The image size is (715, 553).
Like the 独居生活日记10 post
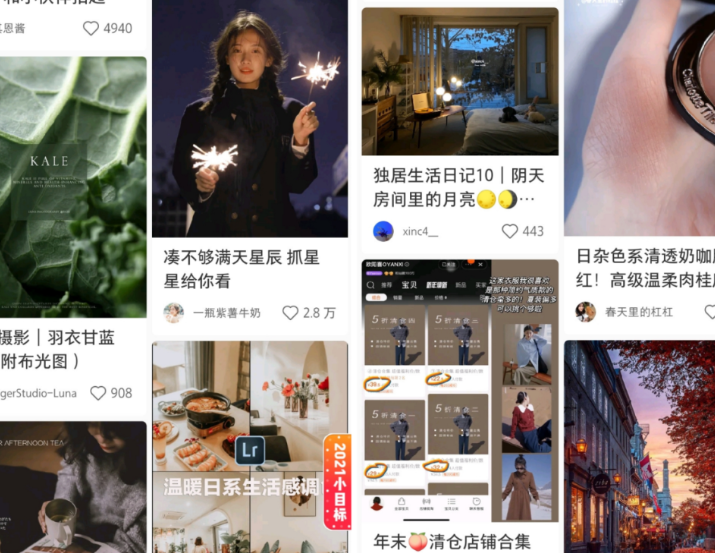(x=510, y=231)
